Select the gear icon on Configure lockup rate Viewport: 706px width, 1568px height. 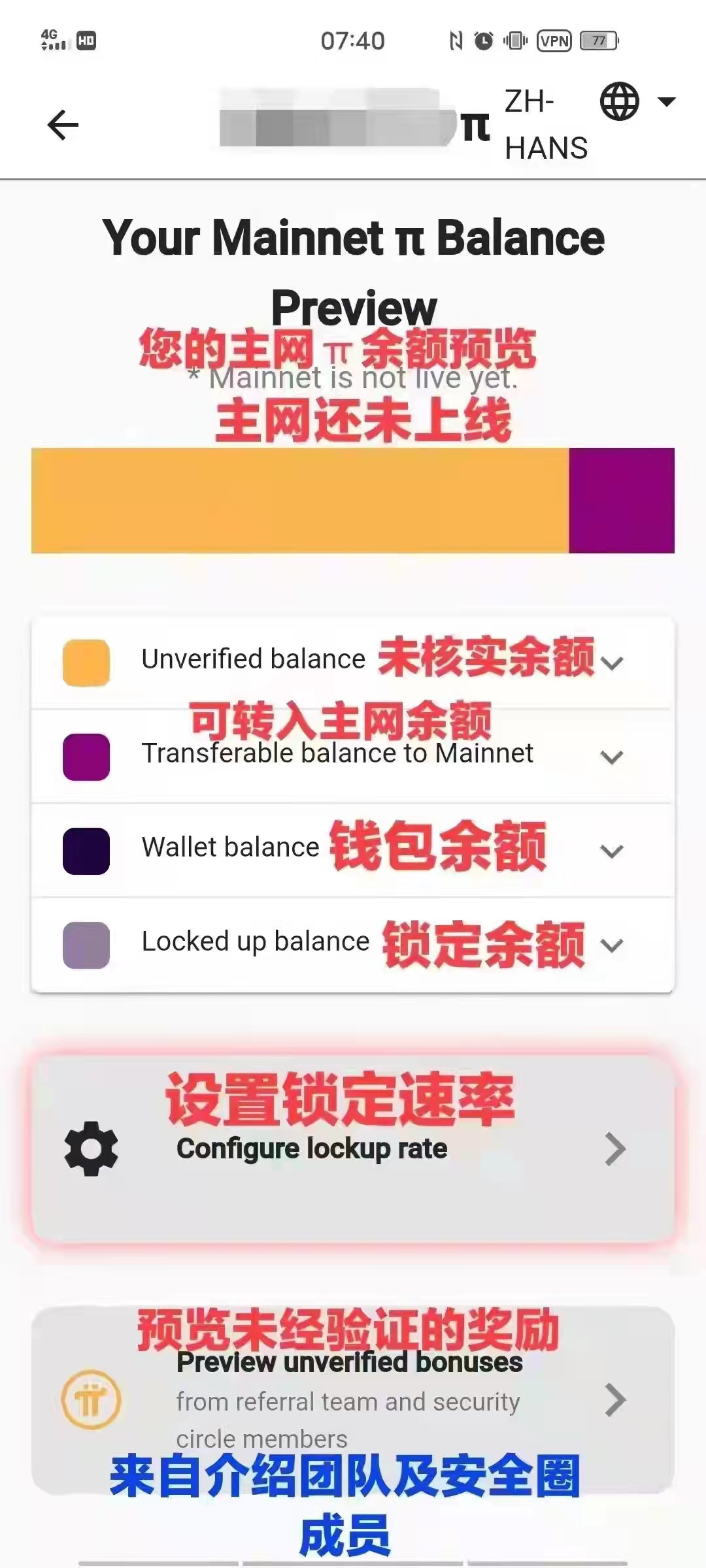tap(92, 1148)
